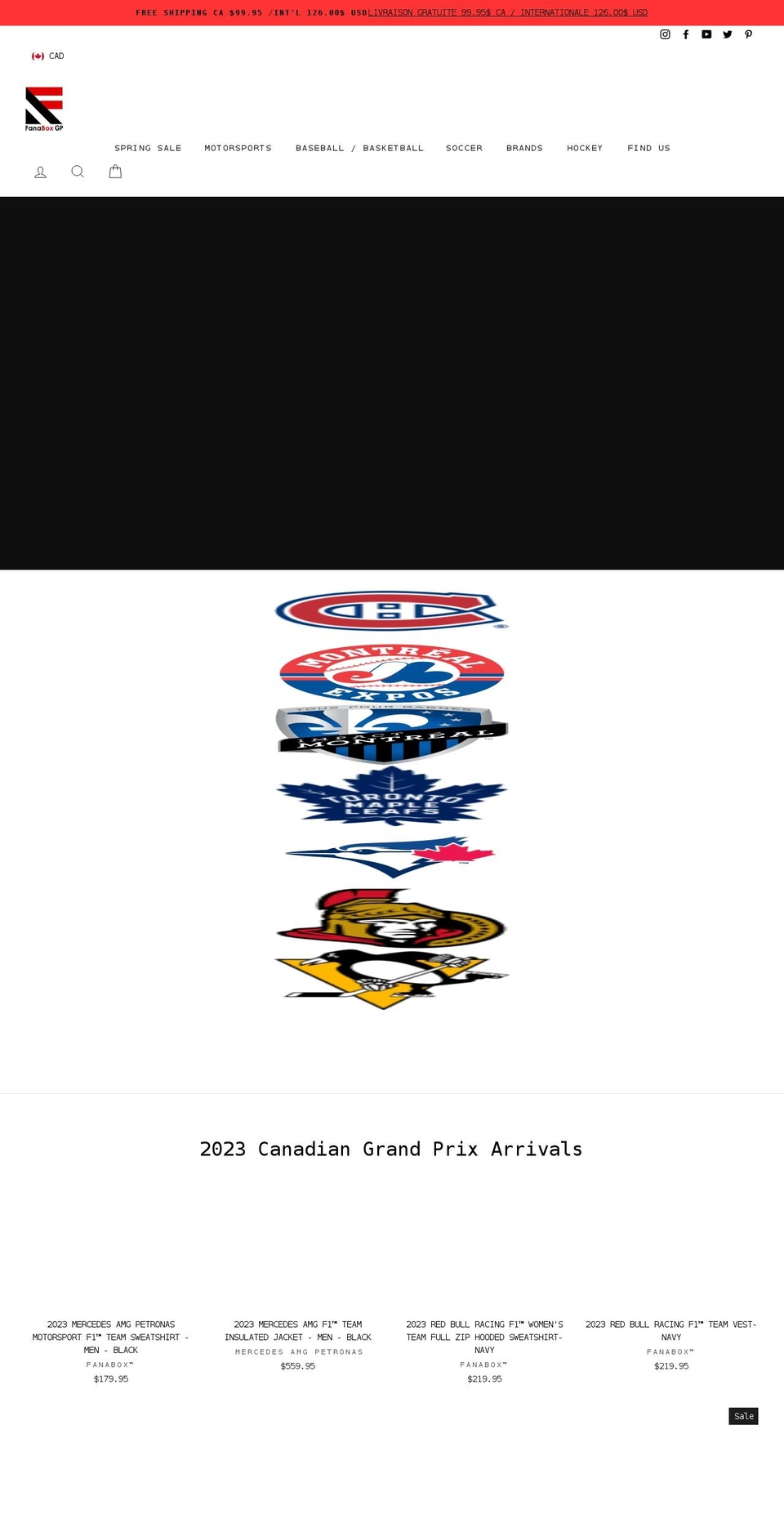The height and width of the screenshot is (1532, 784).
Task: Open the account login icon
Action: tap(40, 172)
